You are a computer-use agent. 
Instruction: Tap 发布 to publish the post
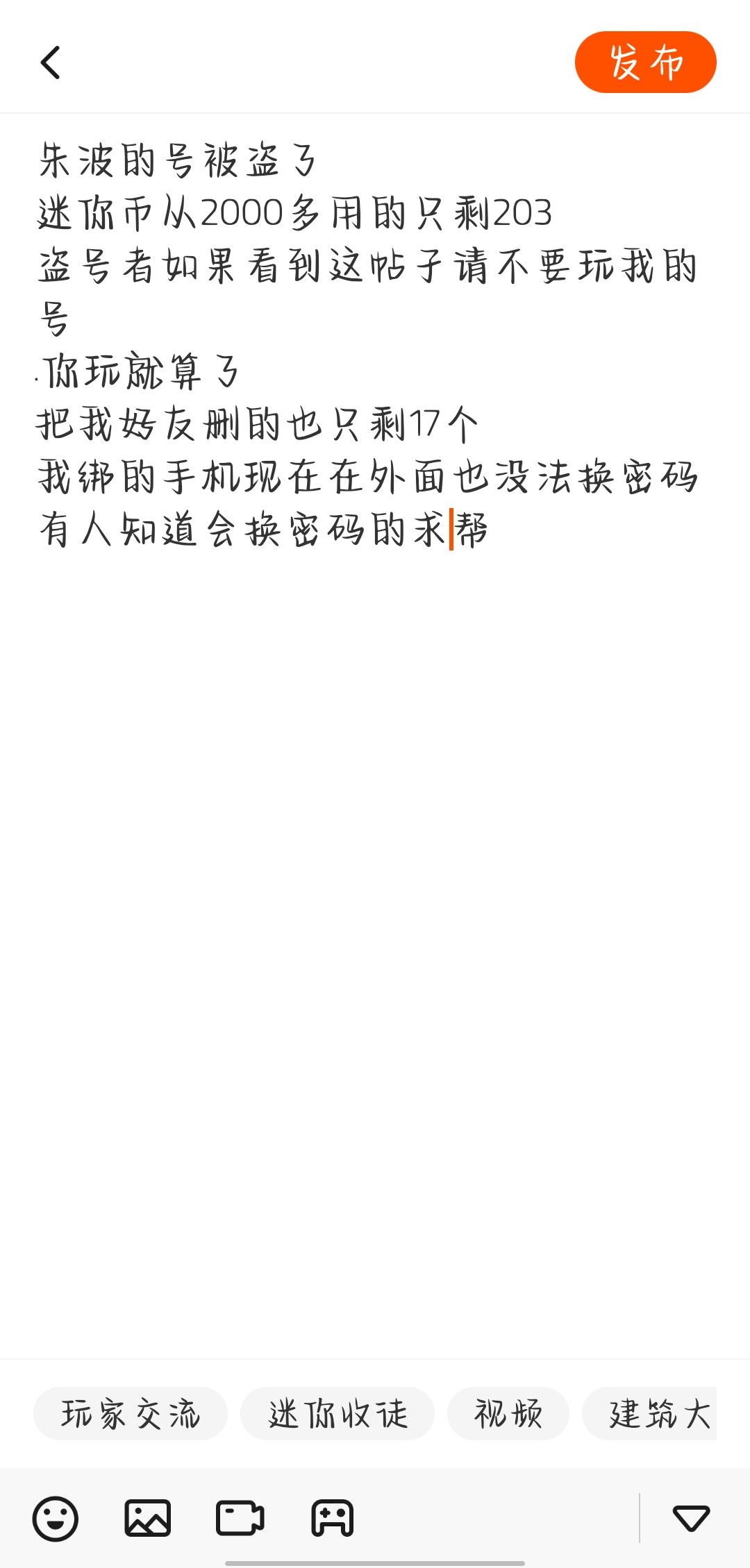pos(645,62)
